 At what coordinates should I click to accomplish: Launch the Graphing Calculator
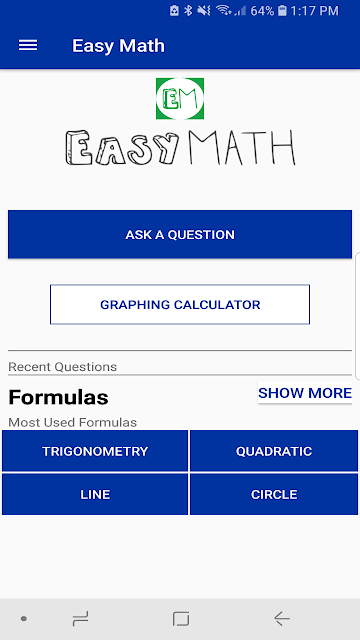tap(180, 304)
